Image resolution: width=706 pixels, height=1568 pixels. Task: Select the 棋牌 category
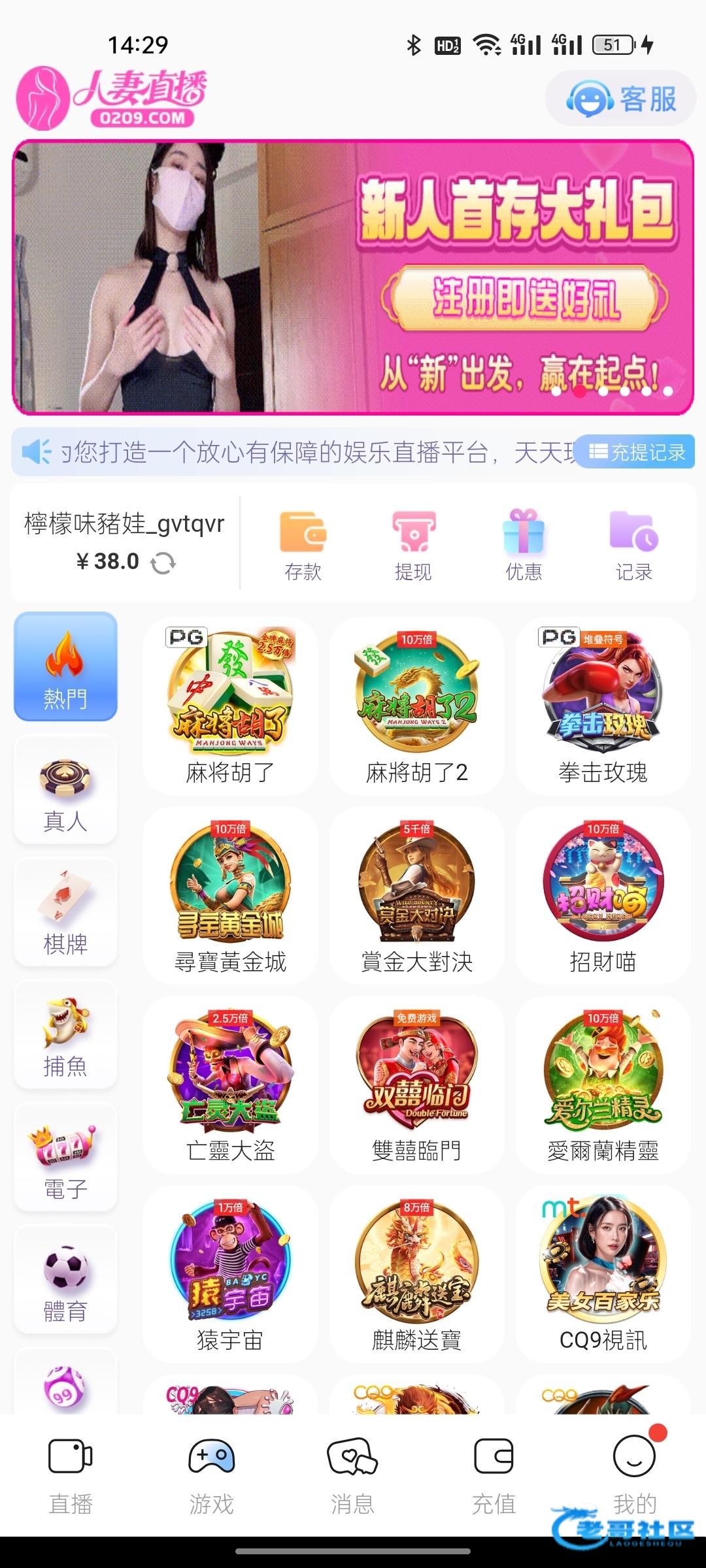[x=65, y=912]
